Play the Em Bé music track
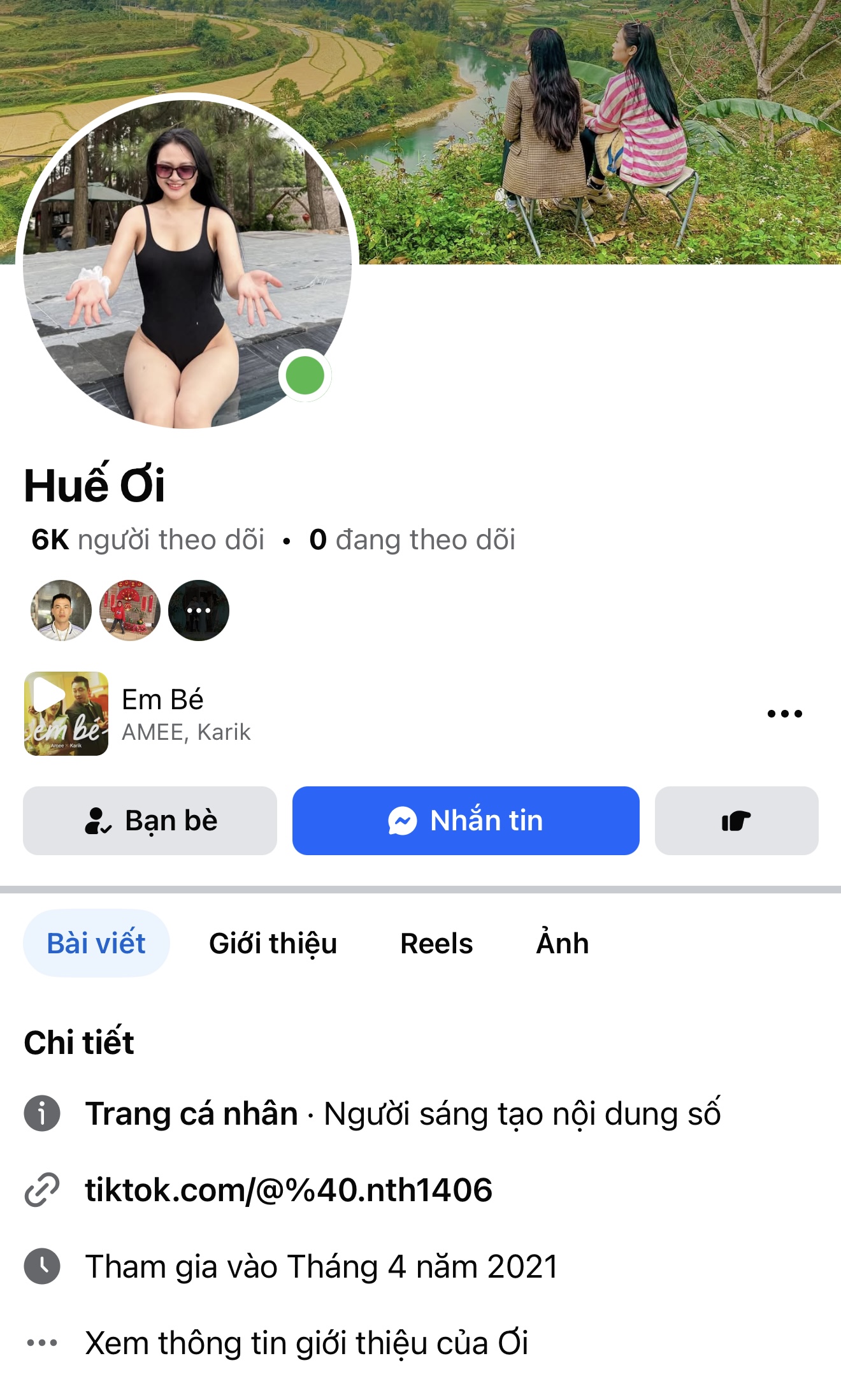The image size is (841, 1400). [x=66, y=714]
